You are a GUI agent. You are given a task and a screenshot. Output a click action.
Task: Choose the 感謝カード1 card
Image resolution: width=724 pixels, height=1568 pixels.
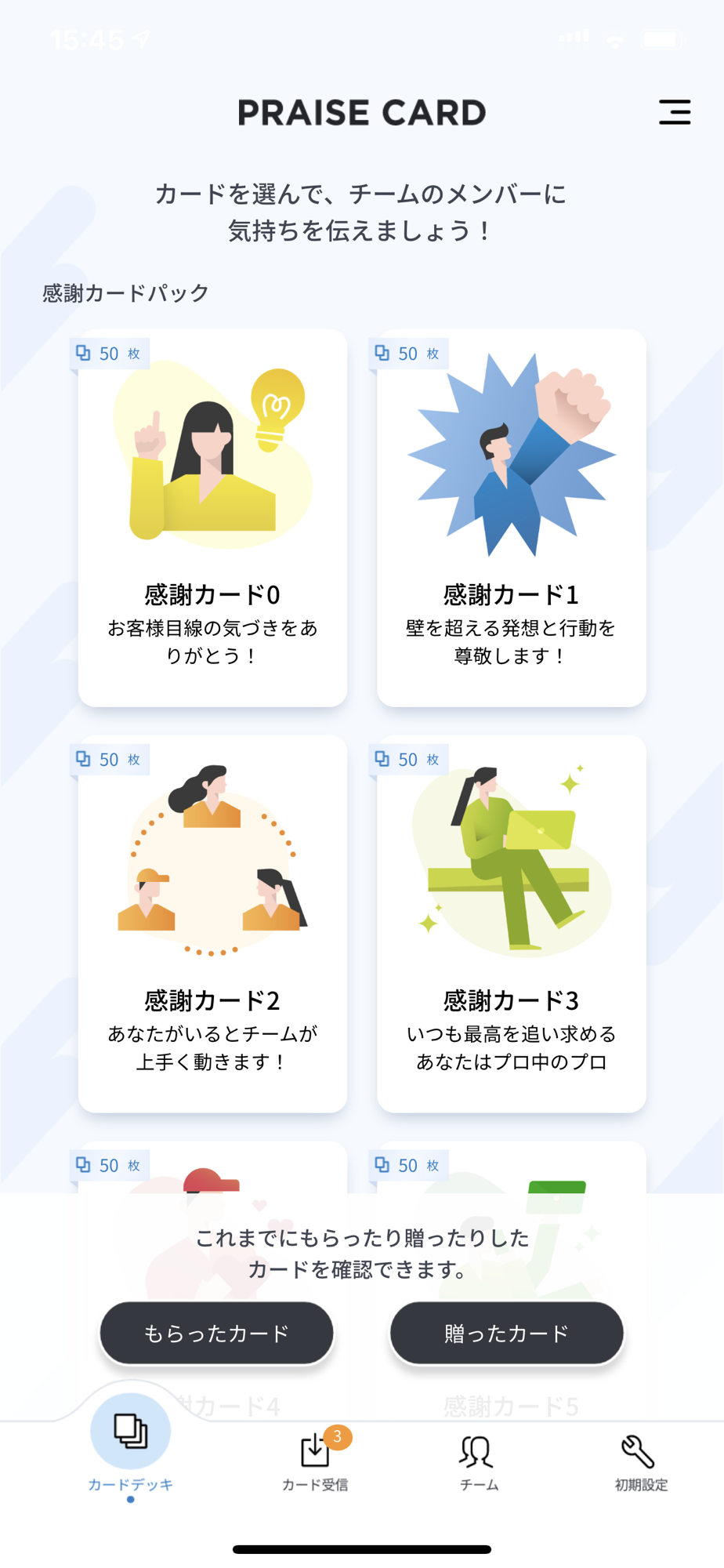pyautogui.click(x=512, y=518)
